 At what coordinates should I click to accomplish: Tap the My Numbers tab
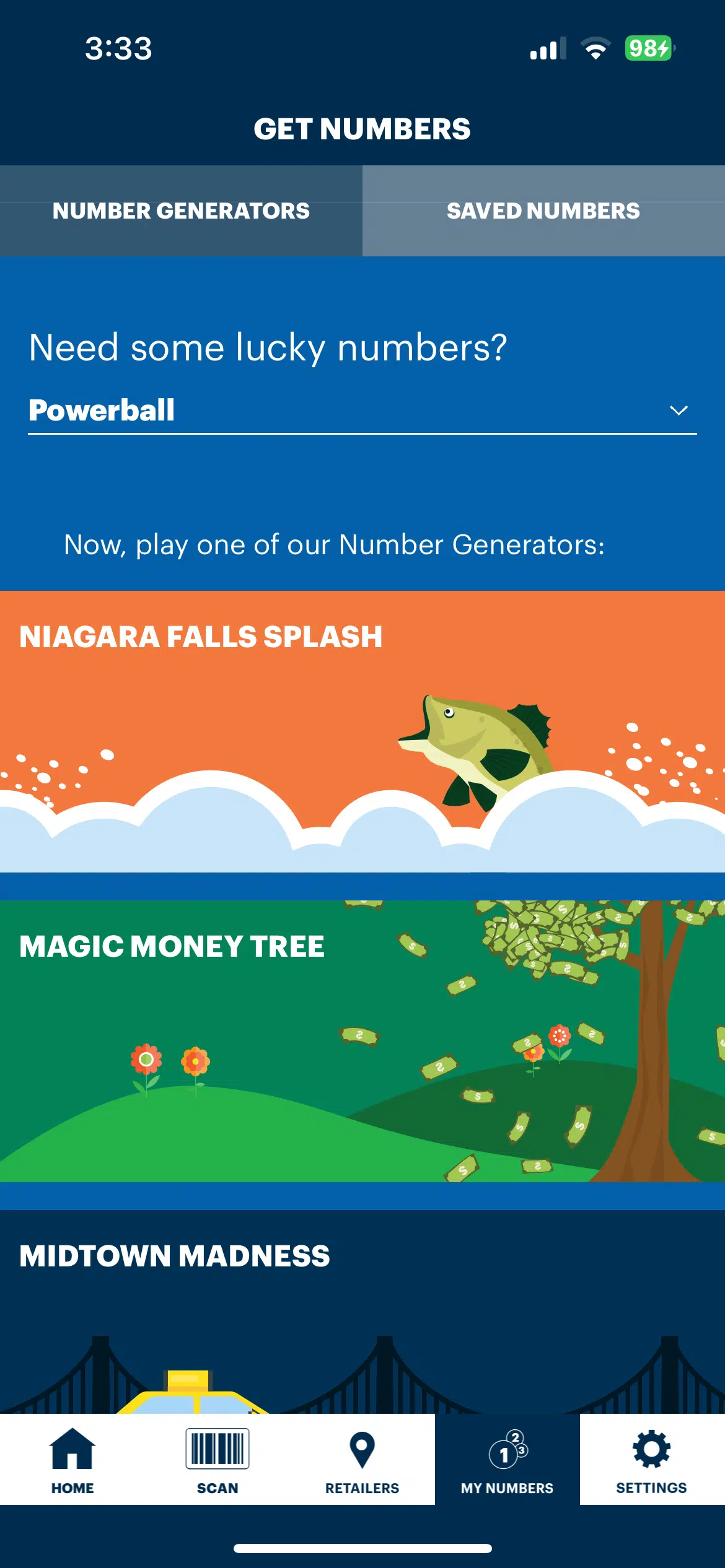[507, 1460]
